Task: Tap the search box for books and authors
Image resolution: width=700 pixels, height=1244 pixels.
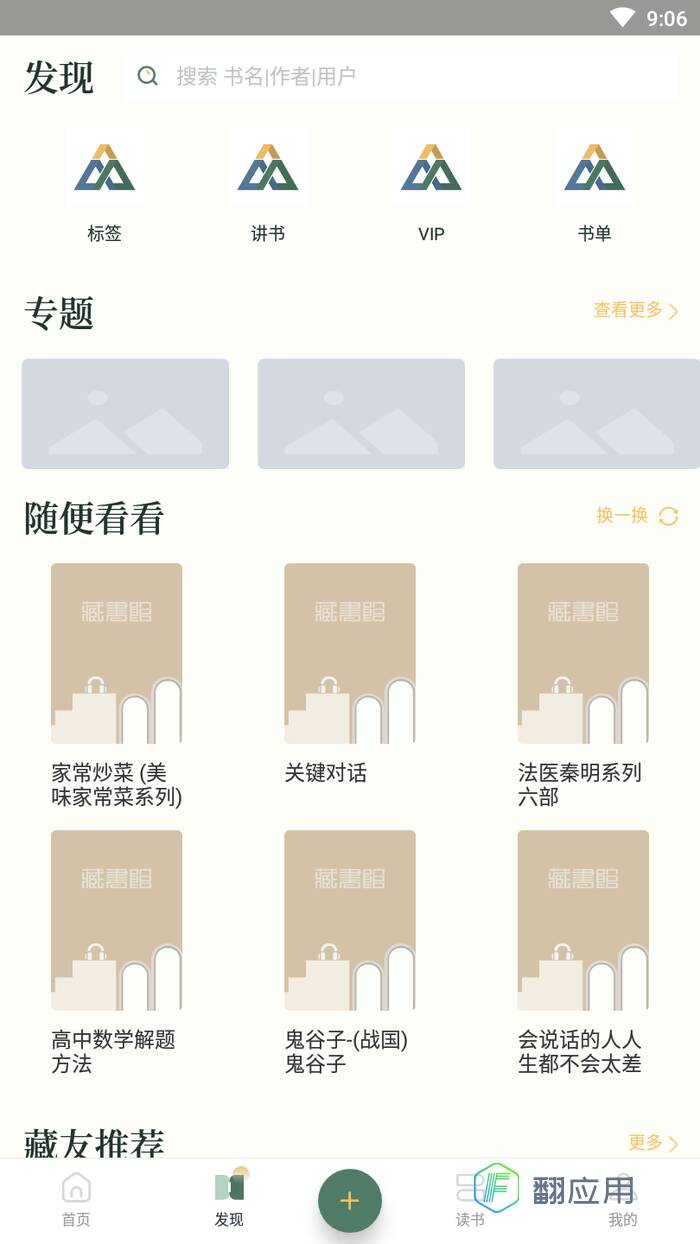Action: (400, 76)
